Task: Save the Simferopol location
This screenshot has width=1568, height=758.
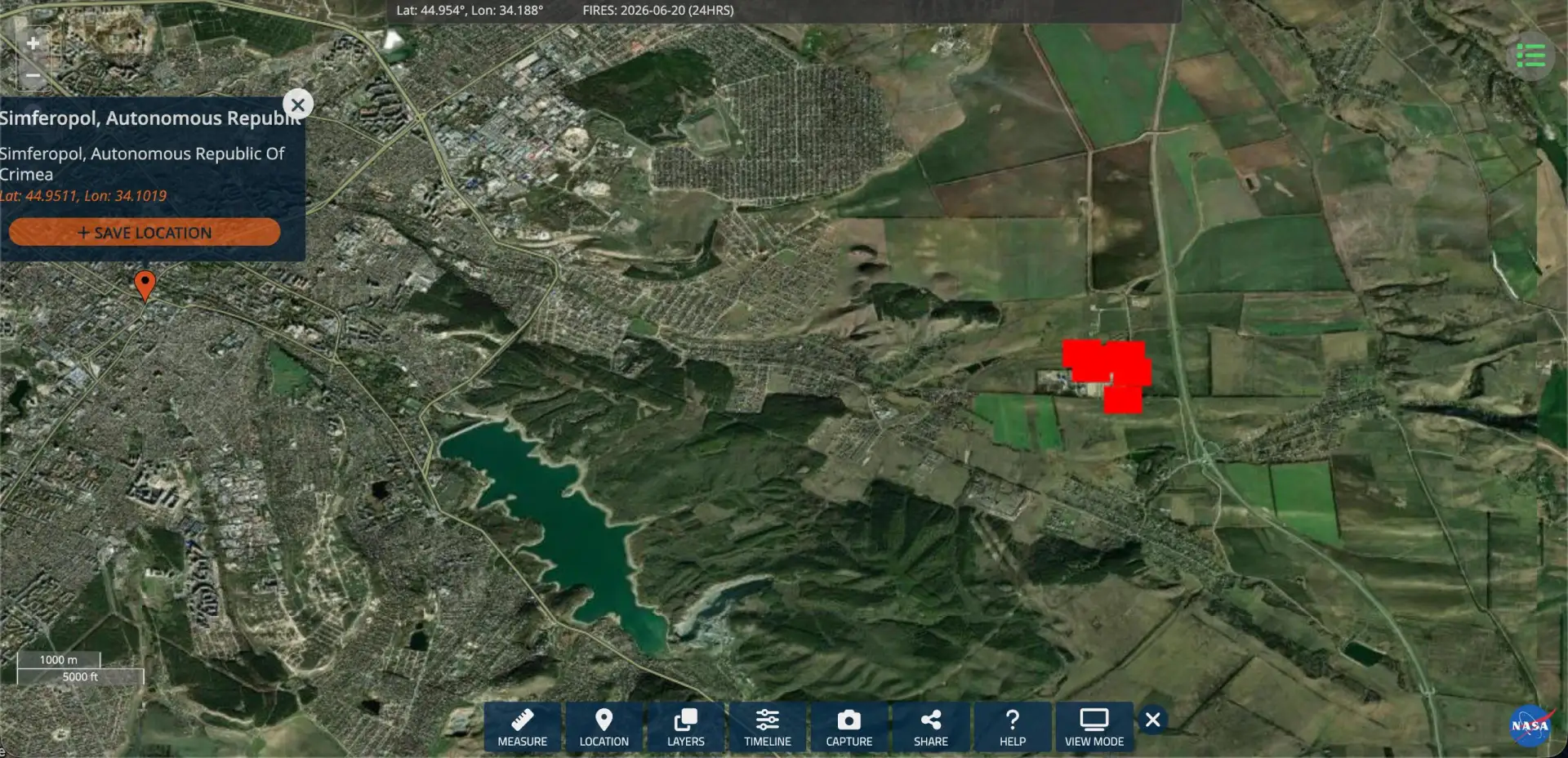Action: (x=145, y=232)
